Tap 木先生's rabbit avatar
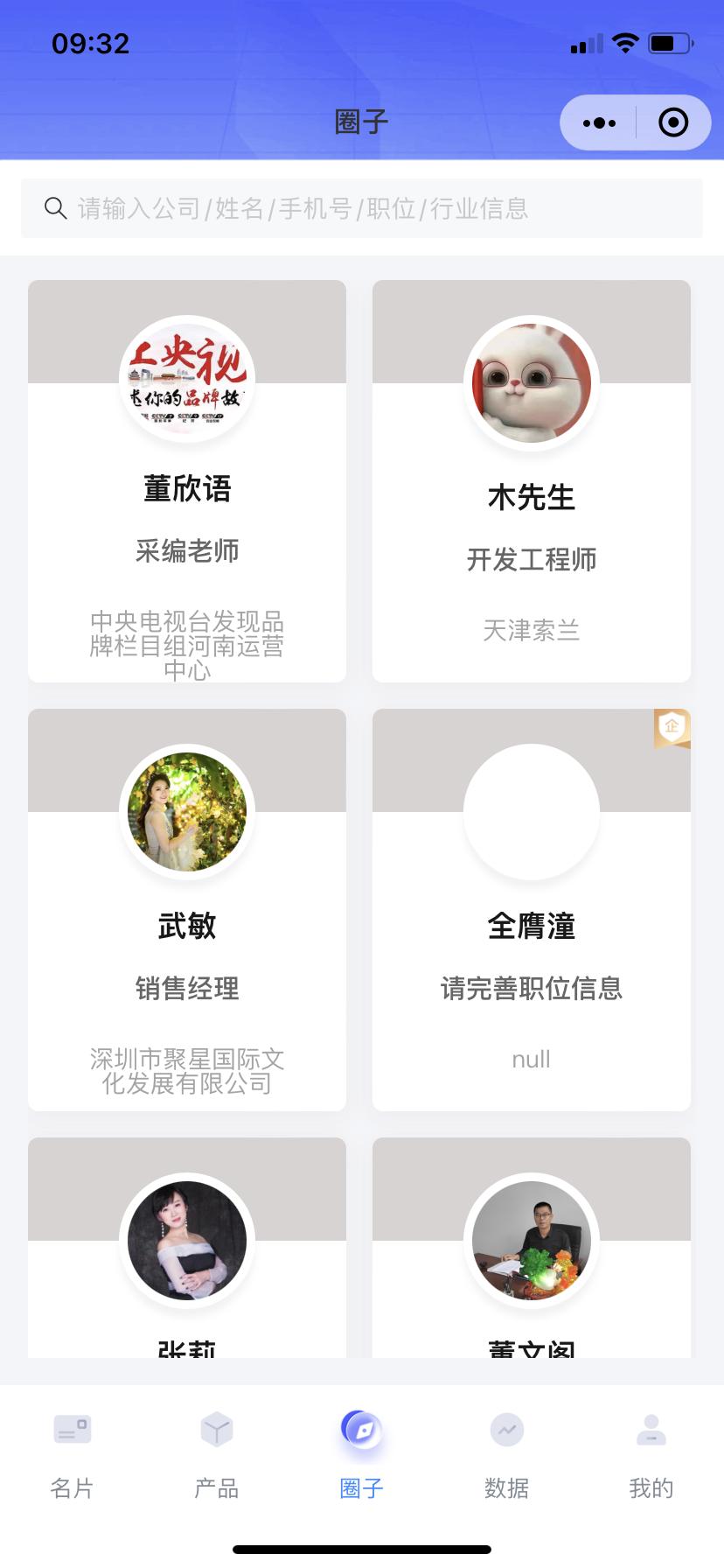724x1568 pixels. pos(531,382)
